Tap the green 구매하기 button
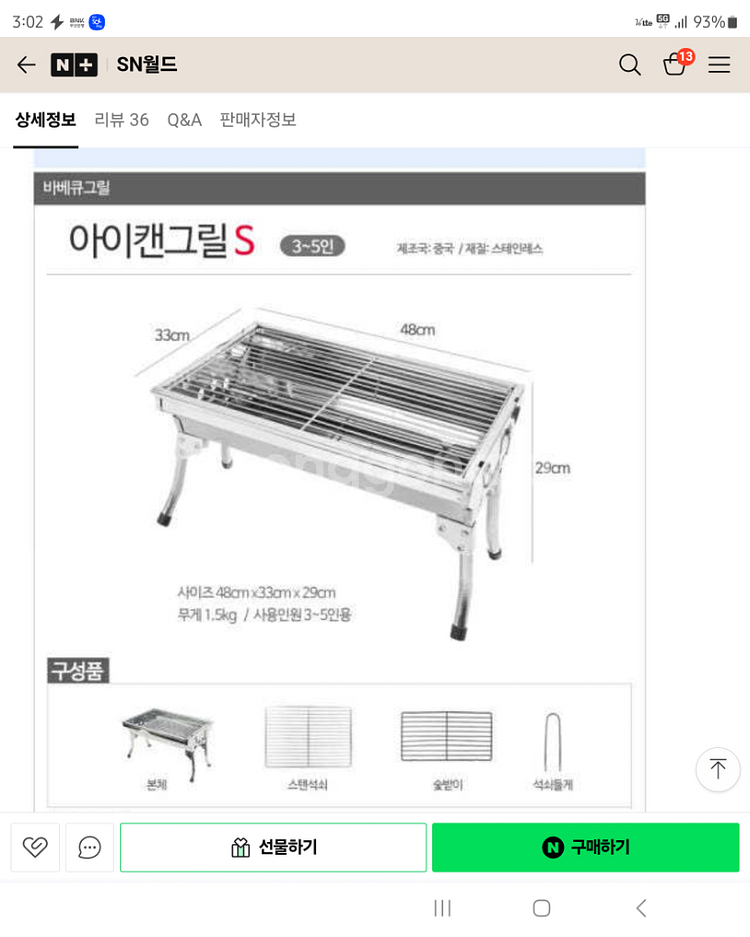This screenshot has width=750, height=937. click(x=585, y=847)
